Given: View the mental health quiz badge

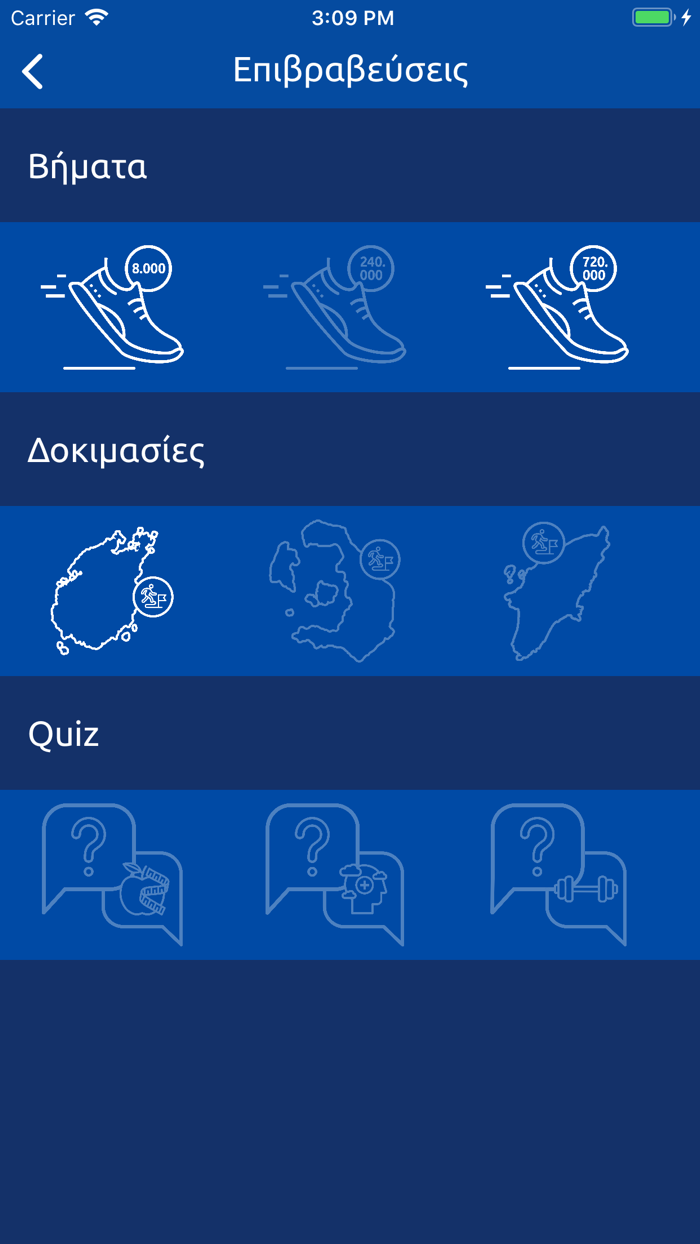Looking at the screenshot, I should coord(335,875).
